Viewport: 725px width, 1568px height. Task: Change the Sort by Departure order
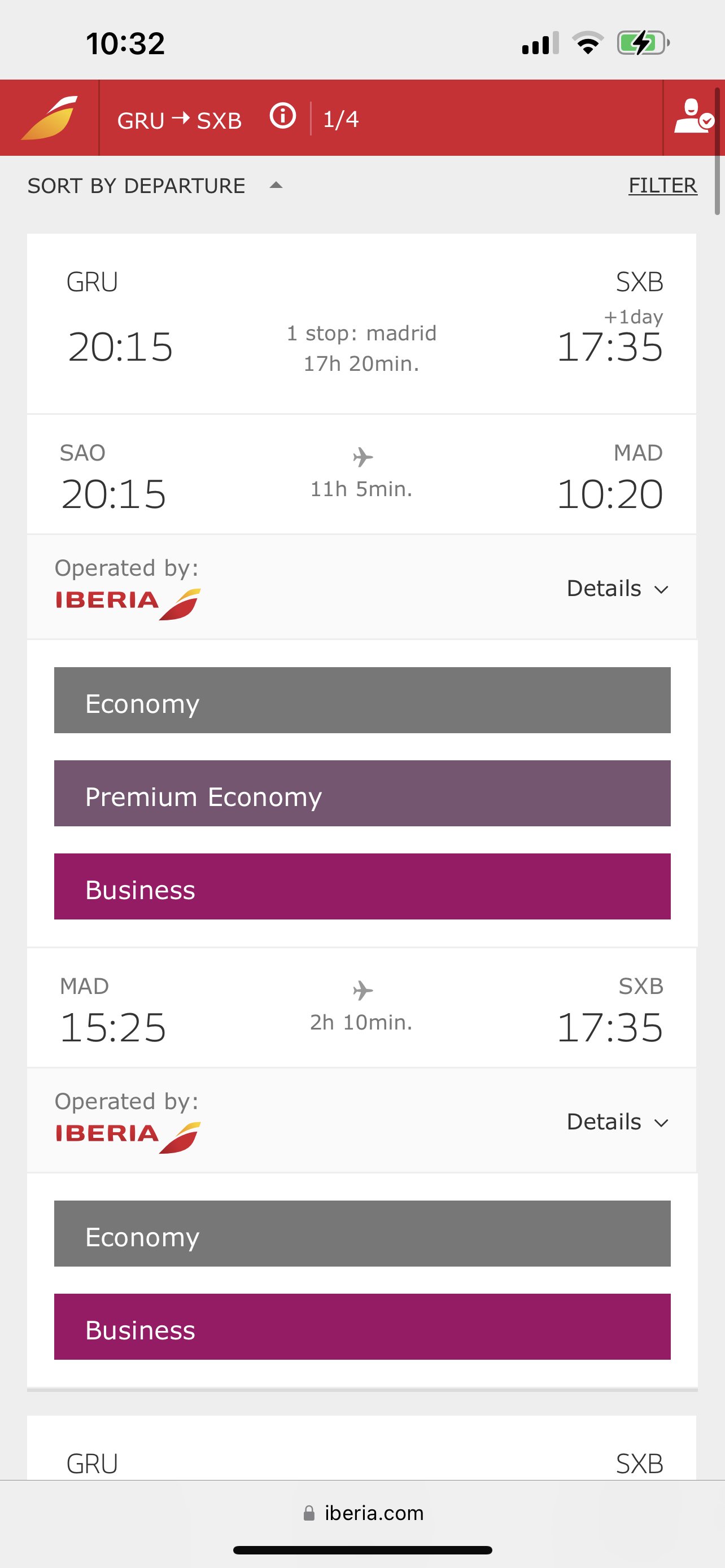(155, 186)
